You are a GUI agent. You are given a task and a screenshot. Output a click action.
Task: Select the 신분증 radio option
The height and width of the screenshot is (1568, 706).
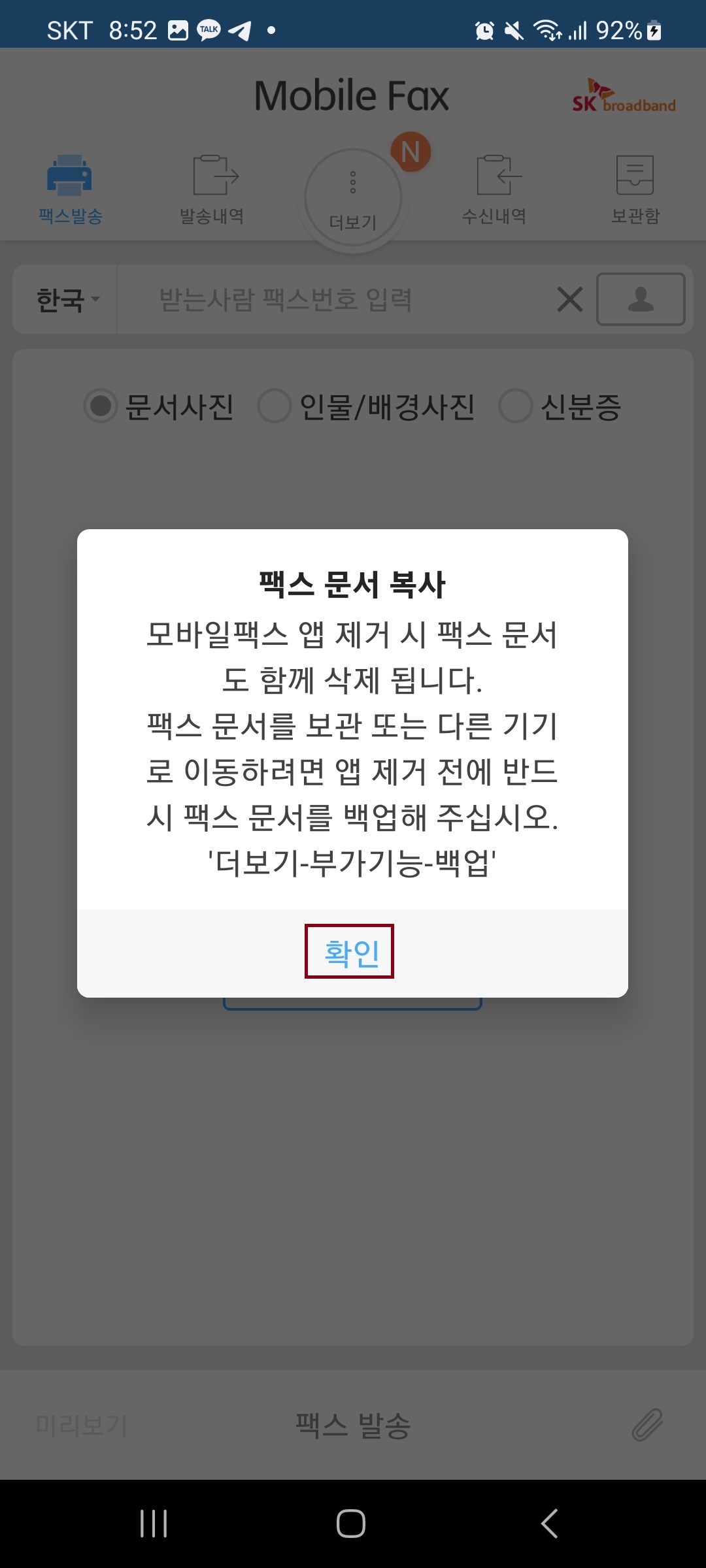click(516, 406)
